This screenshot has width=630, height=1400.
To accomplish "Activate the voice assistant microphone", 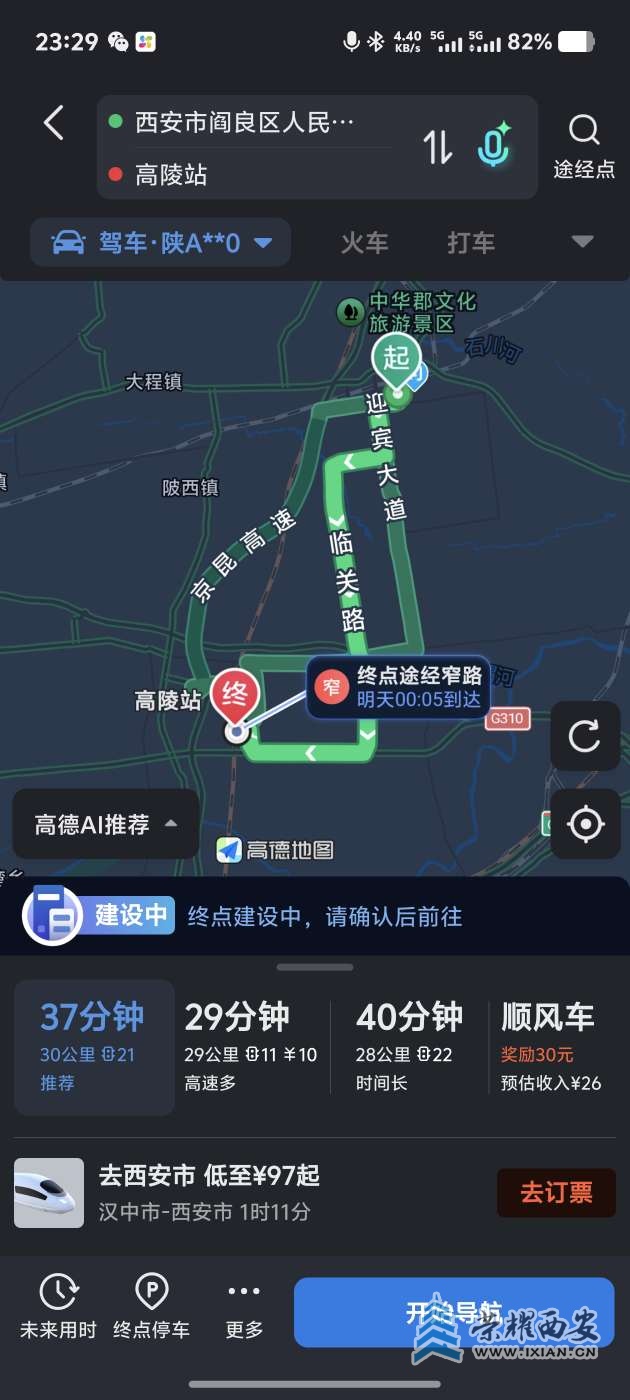I will [493, 146].
